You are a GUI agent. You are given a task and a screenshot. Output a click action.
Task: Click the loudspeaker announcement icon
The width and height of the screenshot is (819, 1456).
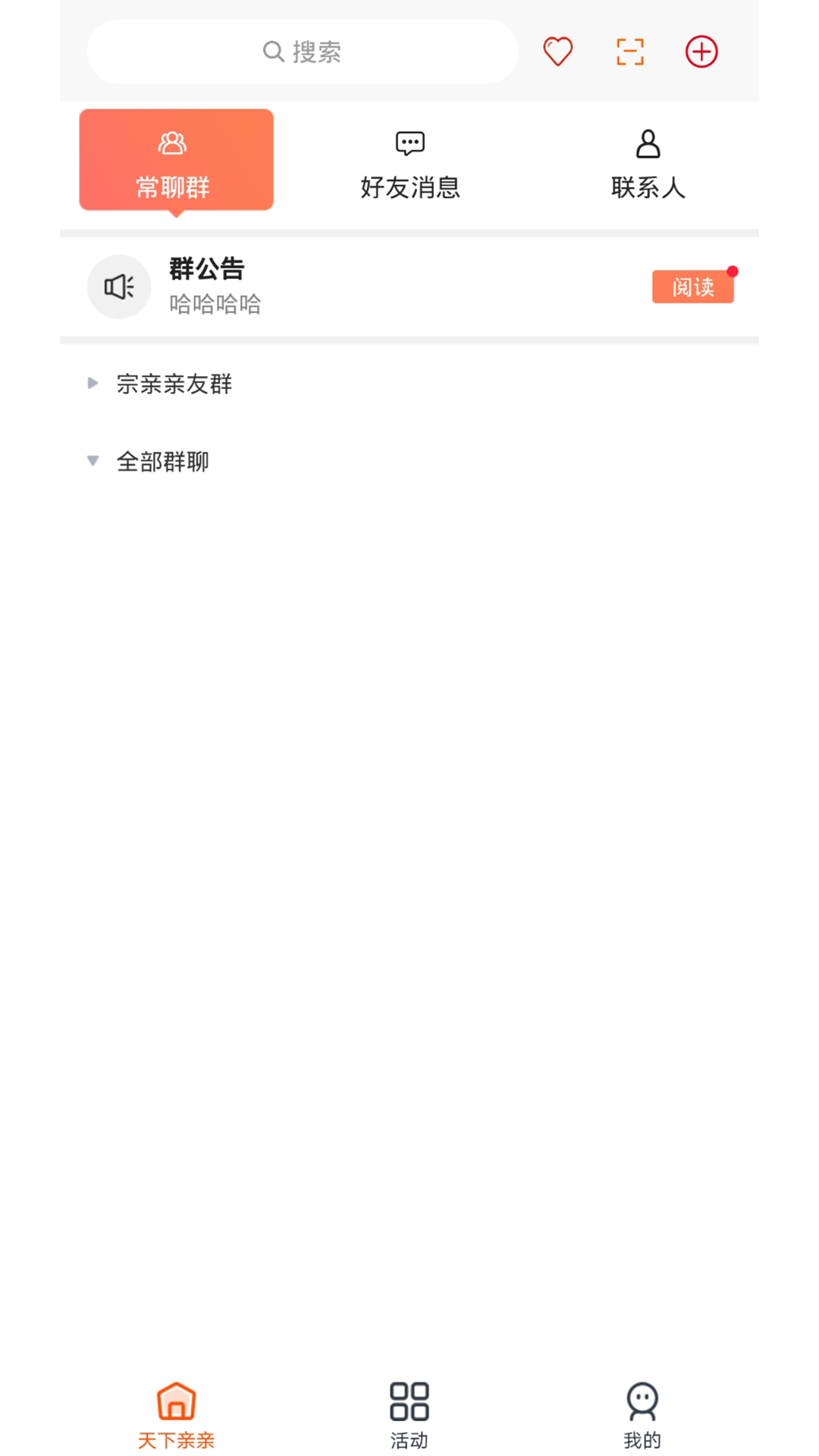click(119, 287)
